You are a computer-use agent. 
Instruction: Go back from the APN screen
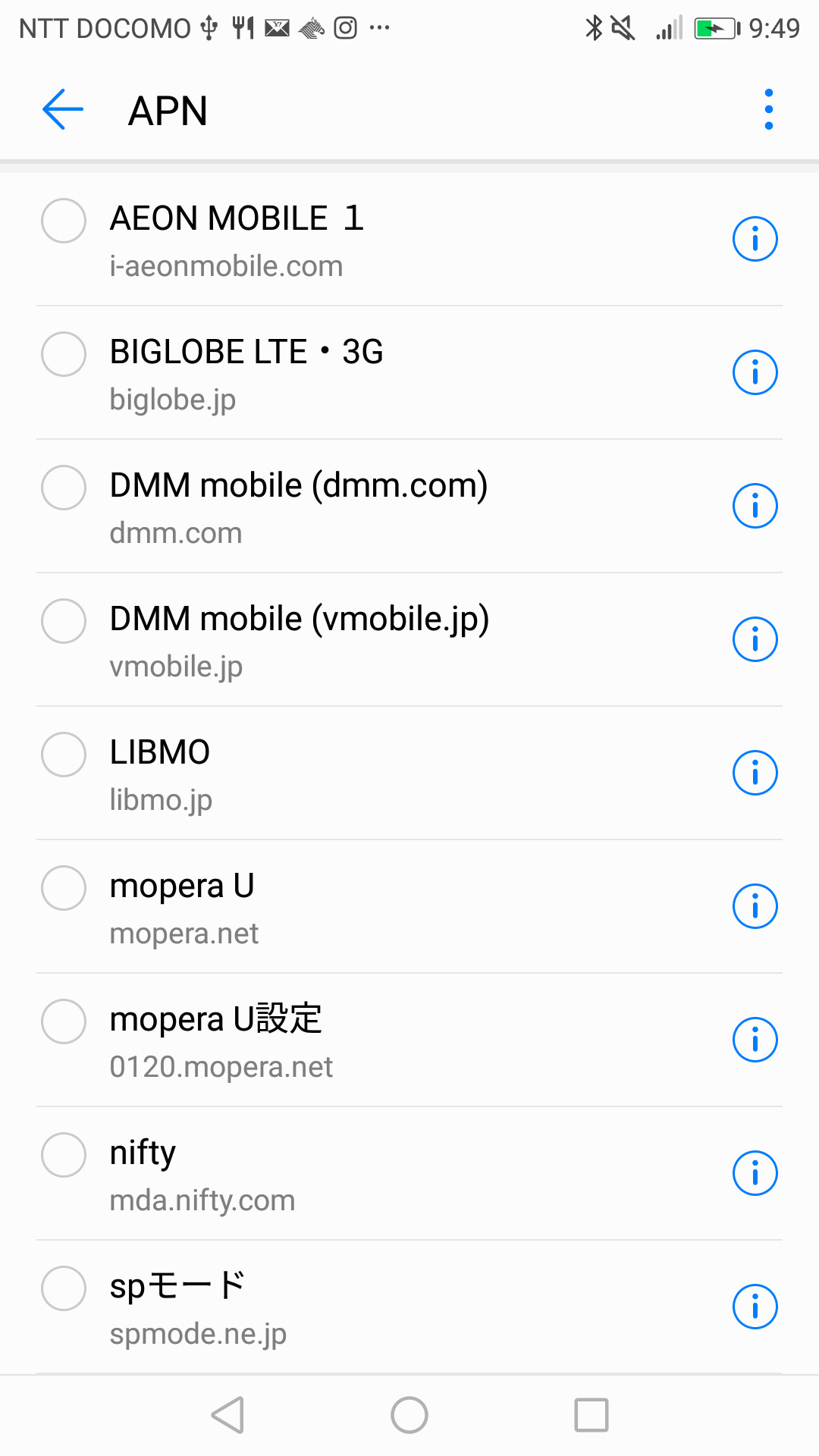point(63,110)
